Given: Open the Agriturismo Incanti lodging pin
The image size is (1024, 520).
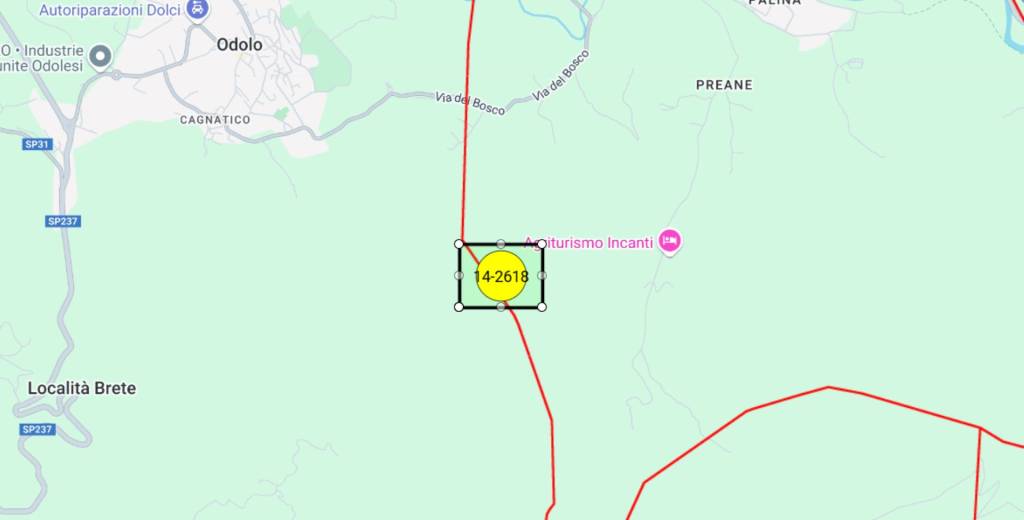Looking at the screenshot, I should 670,241.
